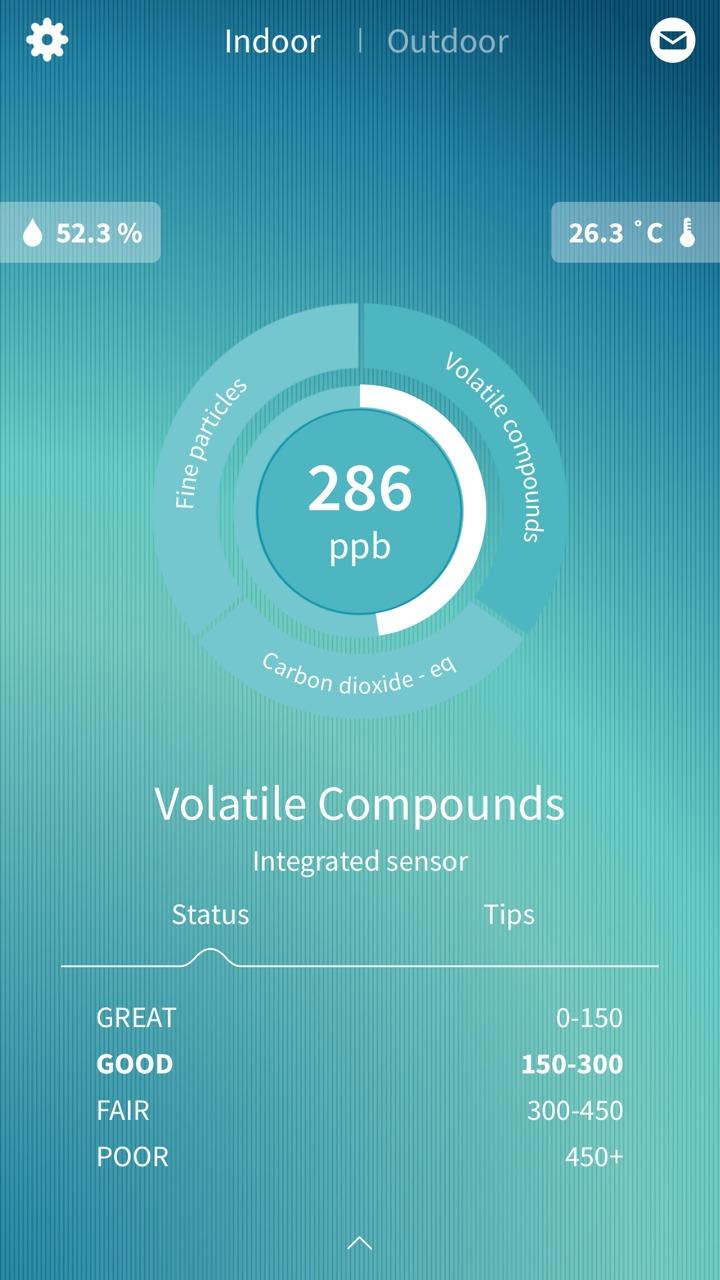The width and height of the screenshot is (720, 1280).
Task: Open the messages envelope icon
Action: [x=672, y=40]
